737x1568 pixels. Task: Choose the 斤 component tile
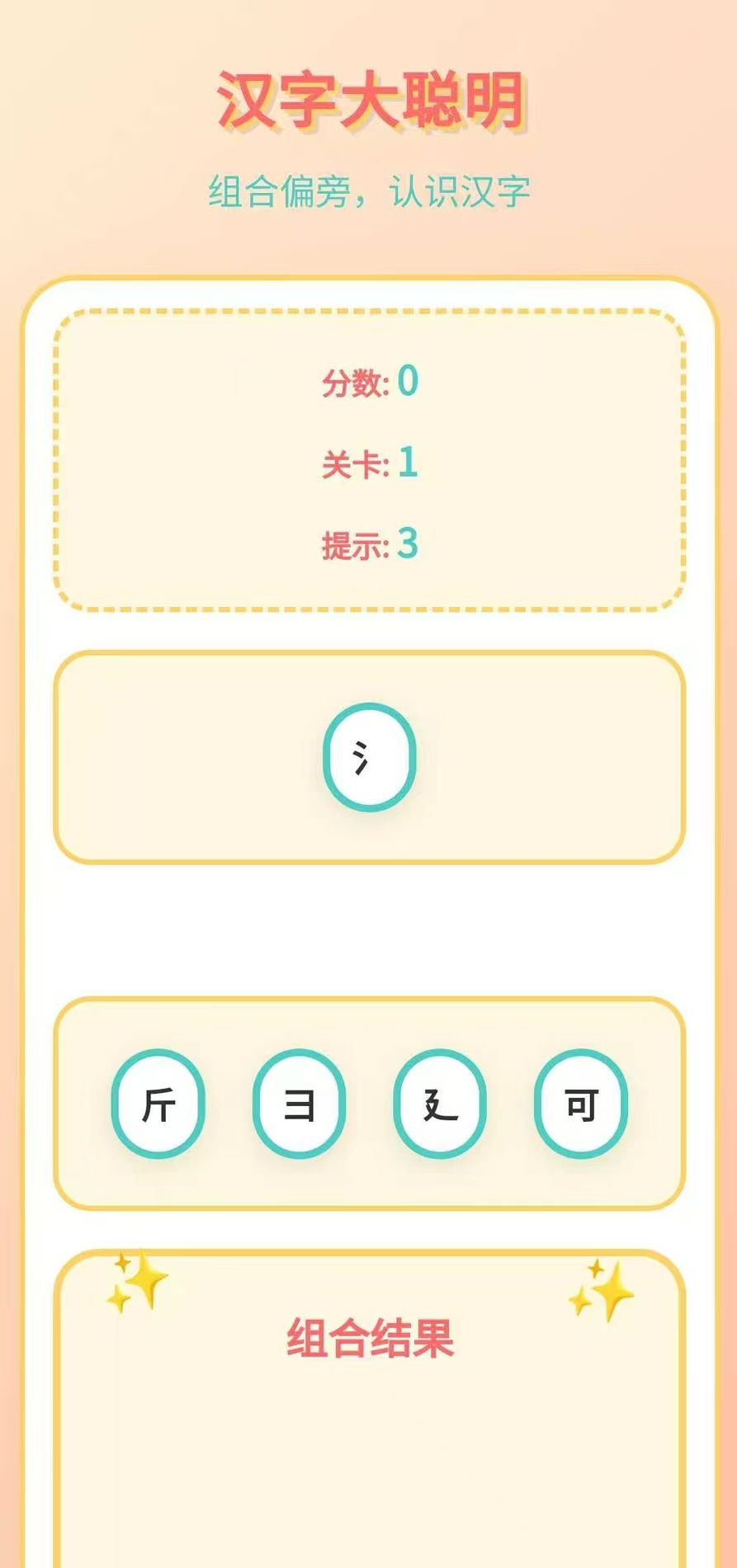pyautogui.click(x=158, y=1104)
